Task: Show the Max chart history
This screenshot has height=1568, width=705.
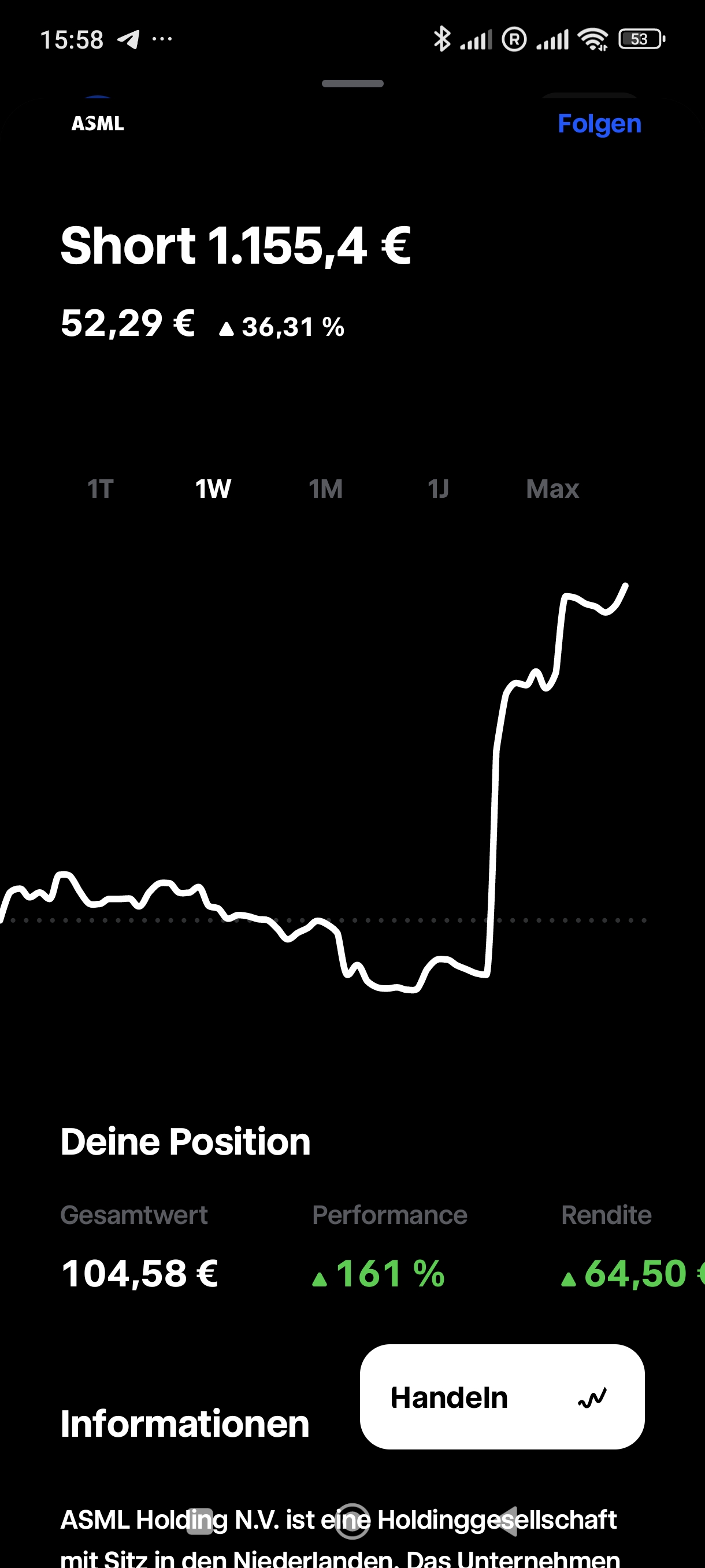Action: (552, 488)
